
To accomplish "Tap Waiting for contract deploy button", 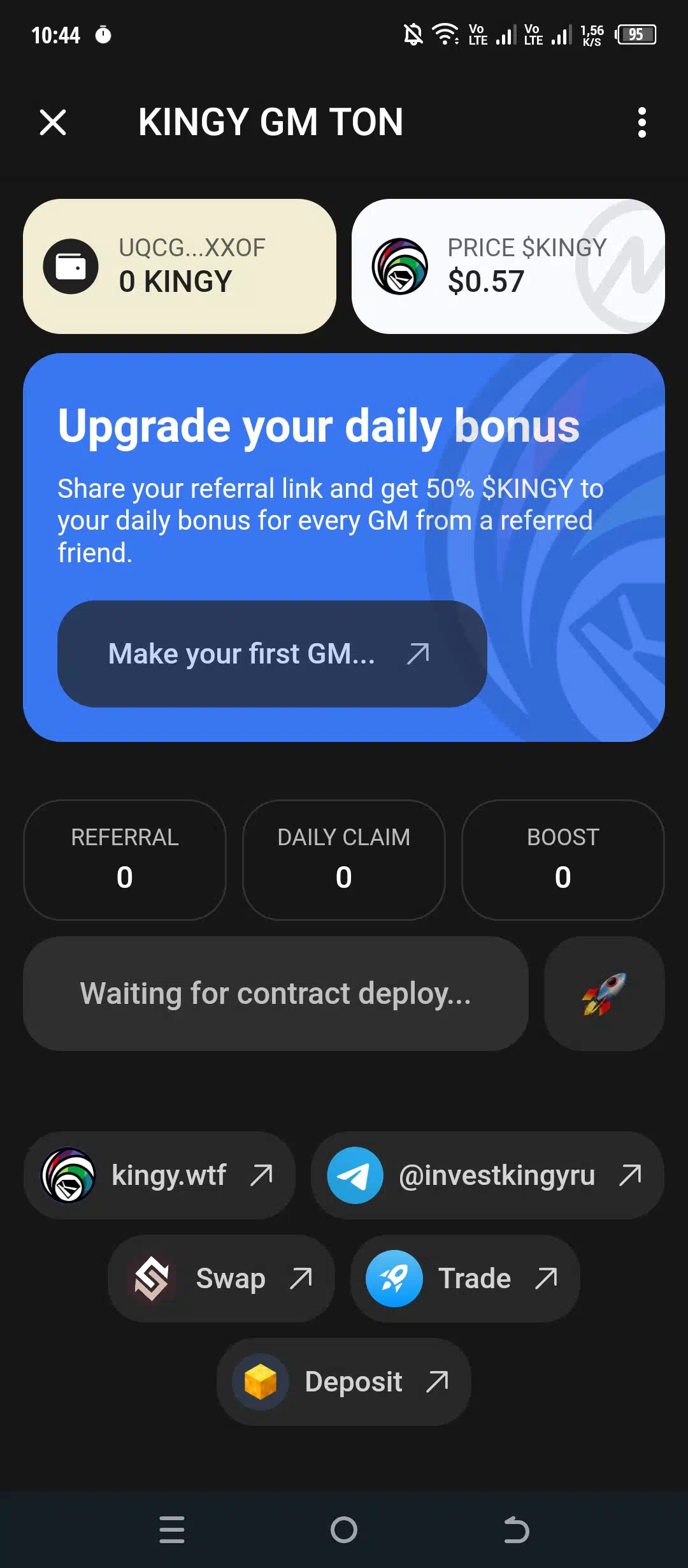I will click(x=276, y=994).
